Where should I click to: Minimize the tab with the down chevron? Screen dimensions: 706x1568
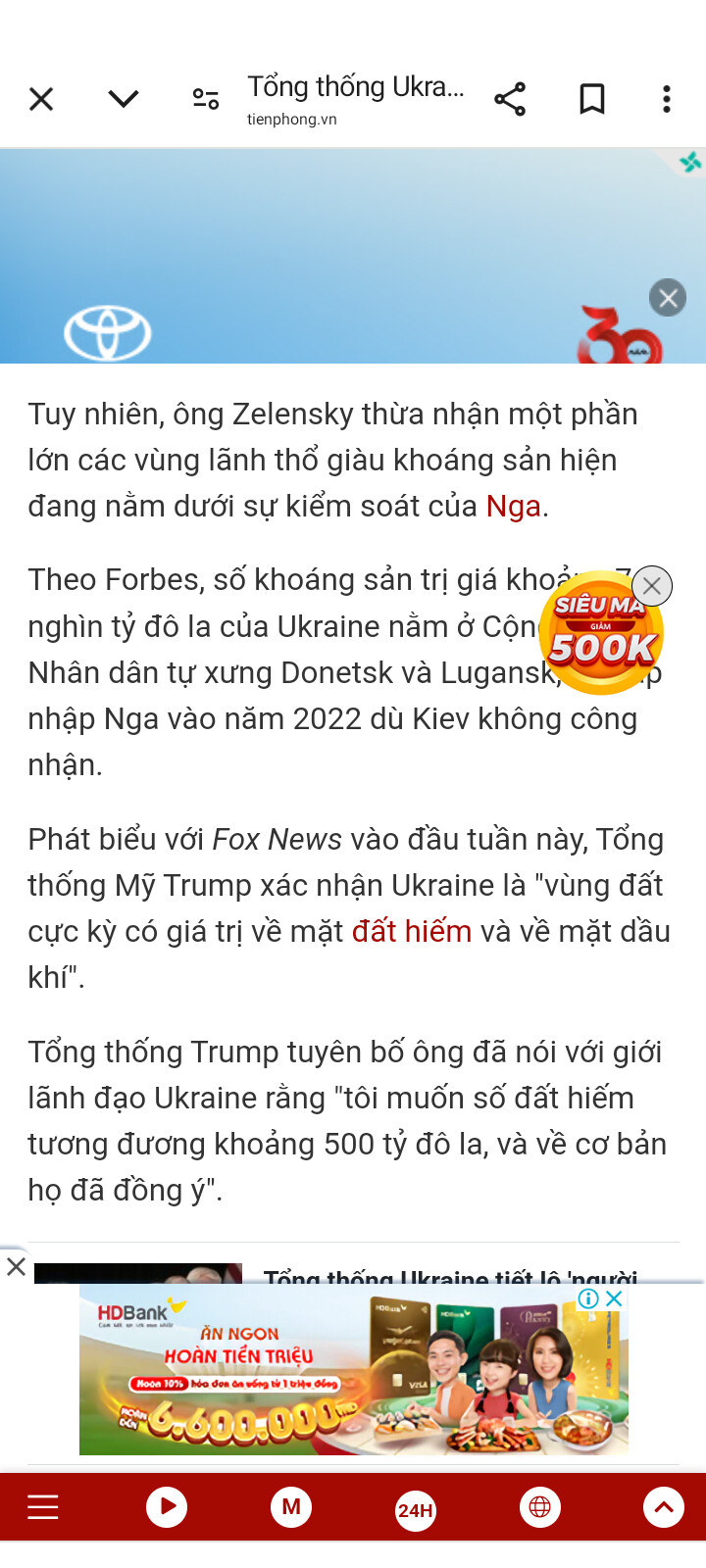124,99
